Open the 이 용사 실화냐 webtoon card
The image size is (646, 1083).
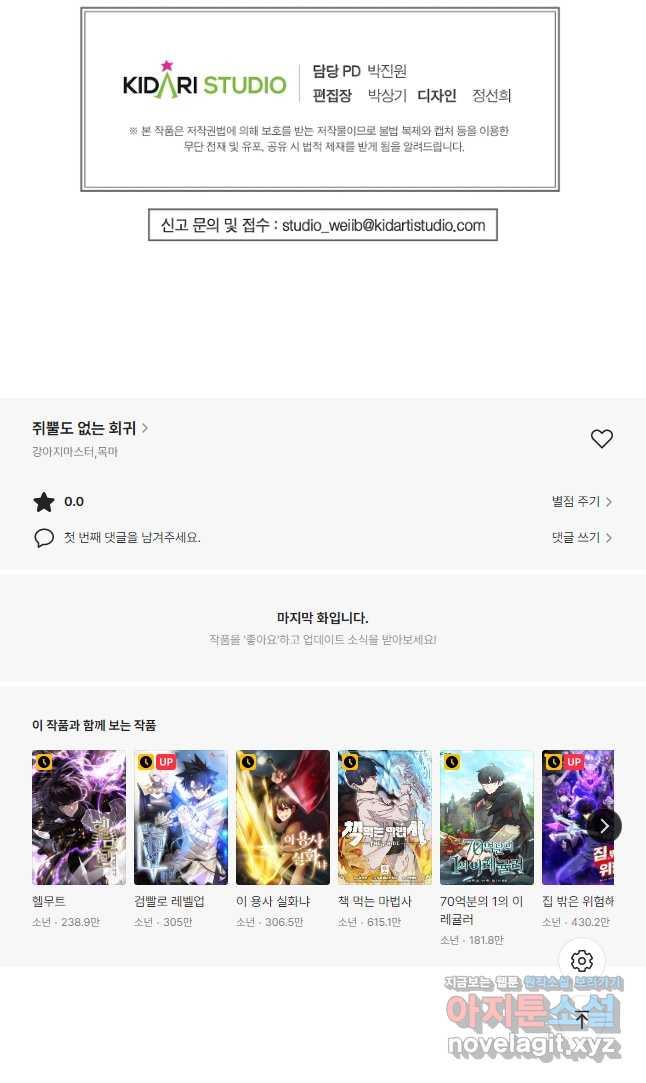point(283,818)
